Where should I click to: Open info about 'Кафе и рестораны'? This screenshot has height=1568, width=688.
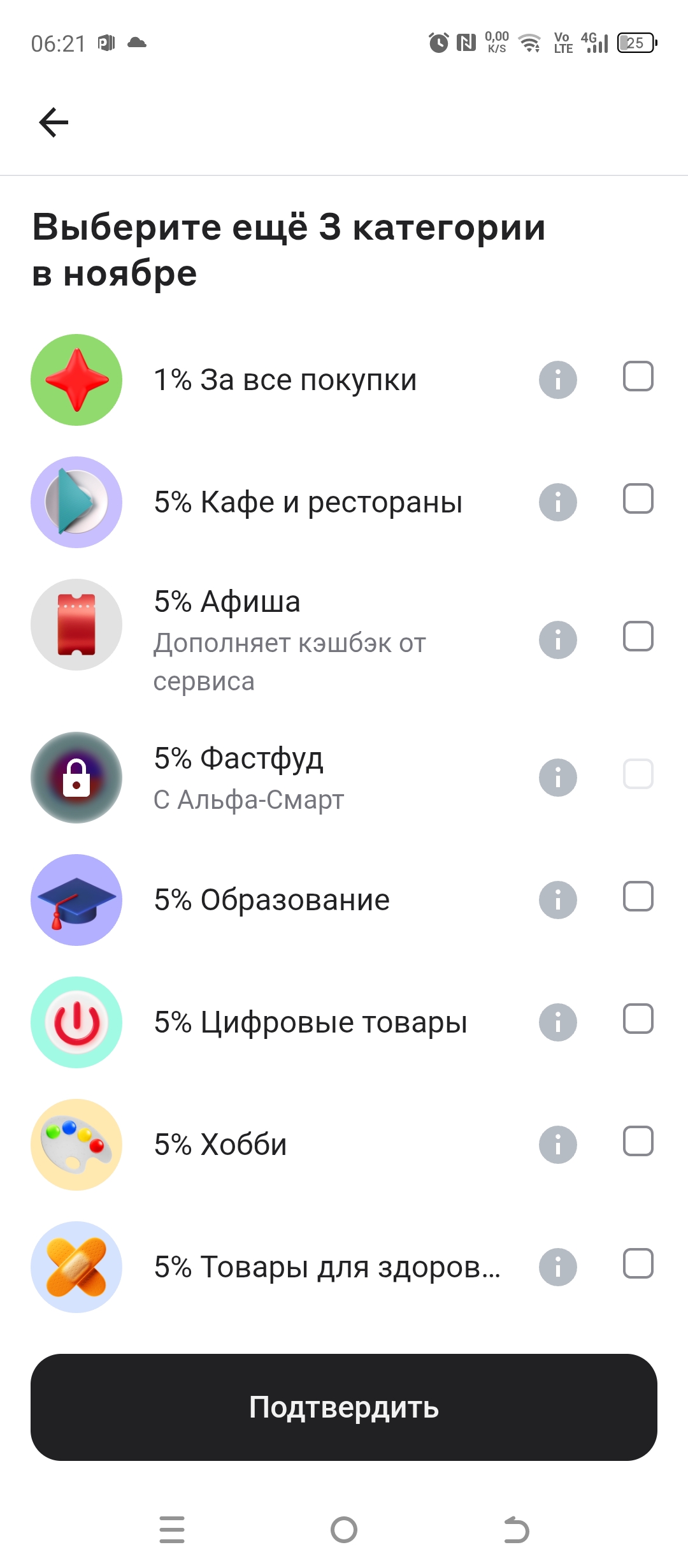557,502
